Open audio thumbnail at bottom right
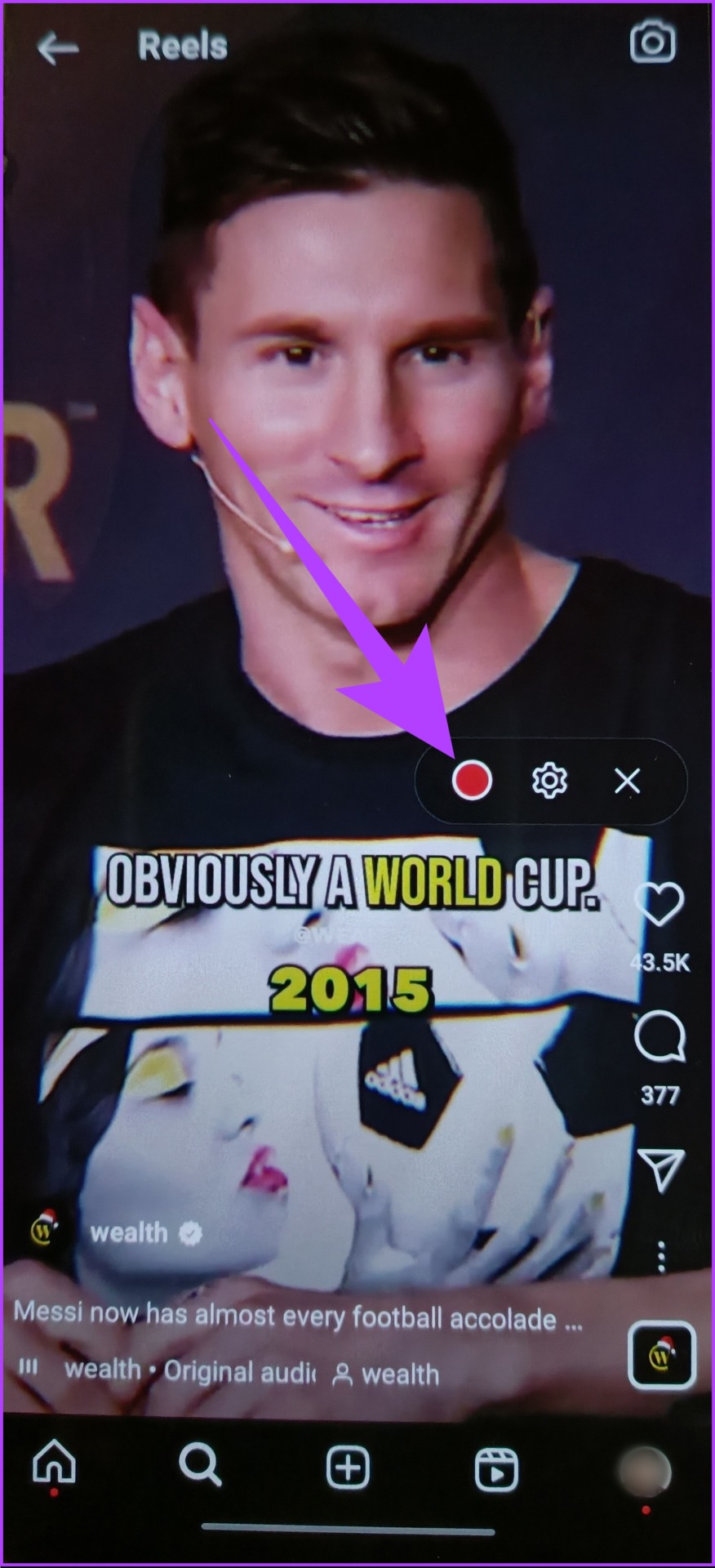Screen dimensions: 715x1568 661,1356
